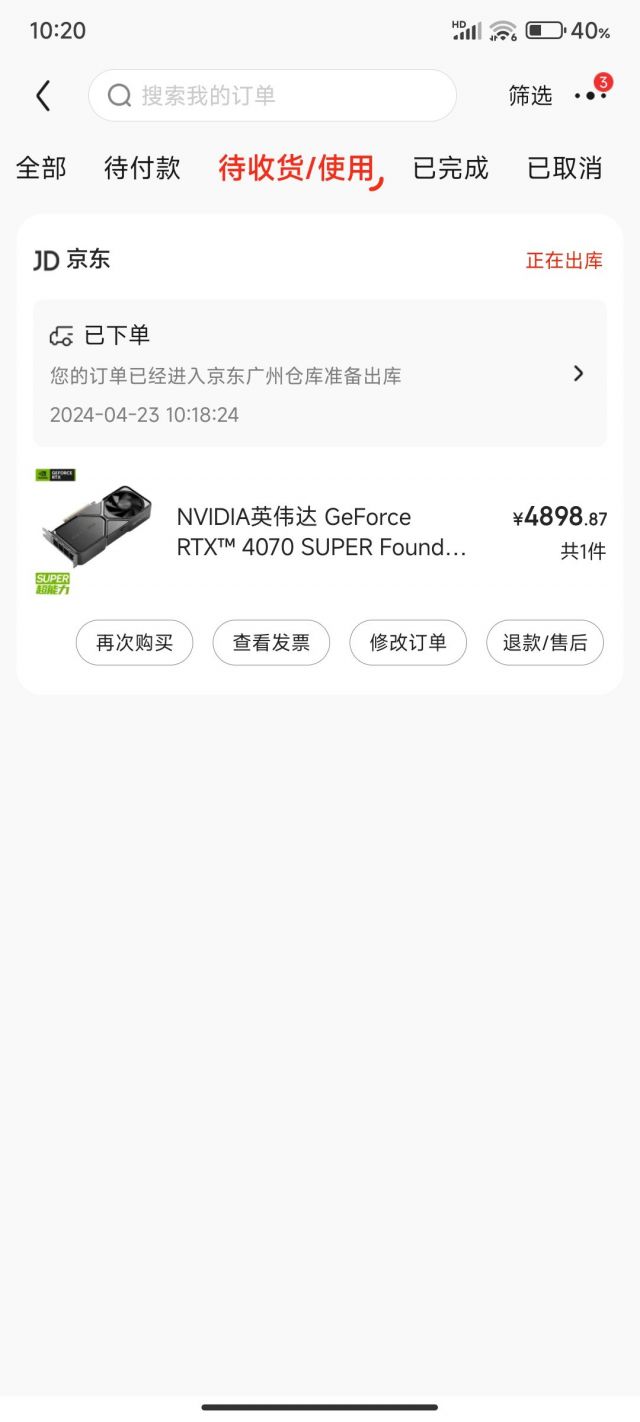This screenshot has height=1422, width=640.
Task: Go back using the top-left arrow
Action: (x=43, y=96)
